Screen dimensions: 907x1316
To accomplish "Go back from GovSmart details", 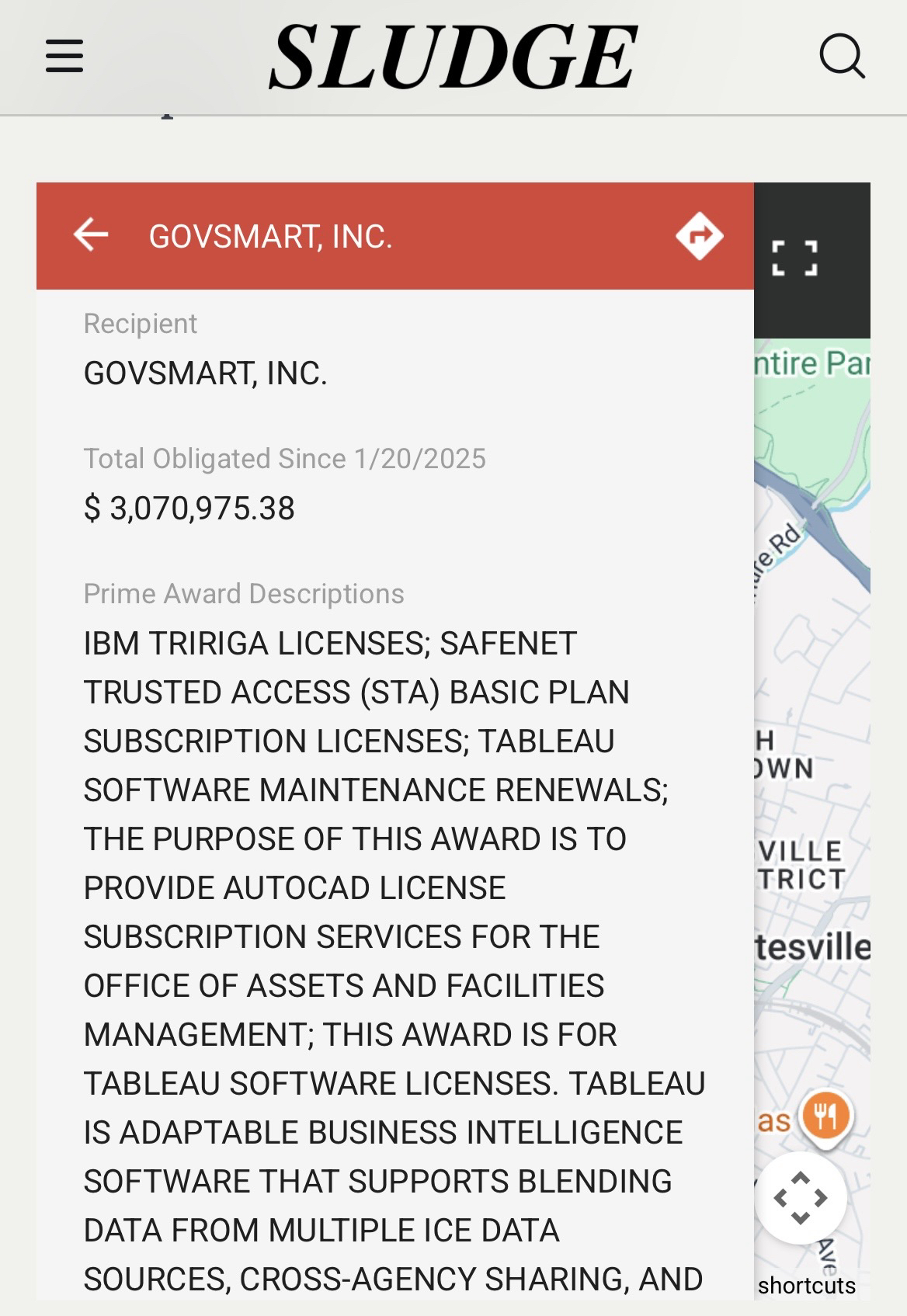I will (x=91, y=235).
